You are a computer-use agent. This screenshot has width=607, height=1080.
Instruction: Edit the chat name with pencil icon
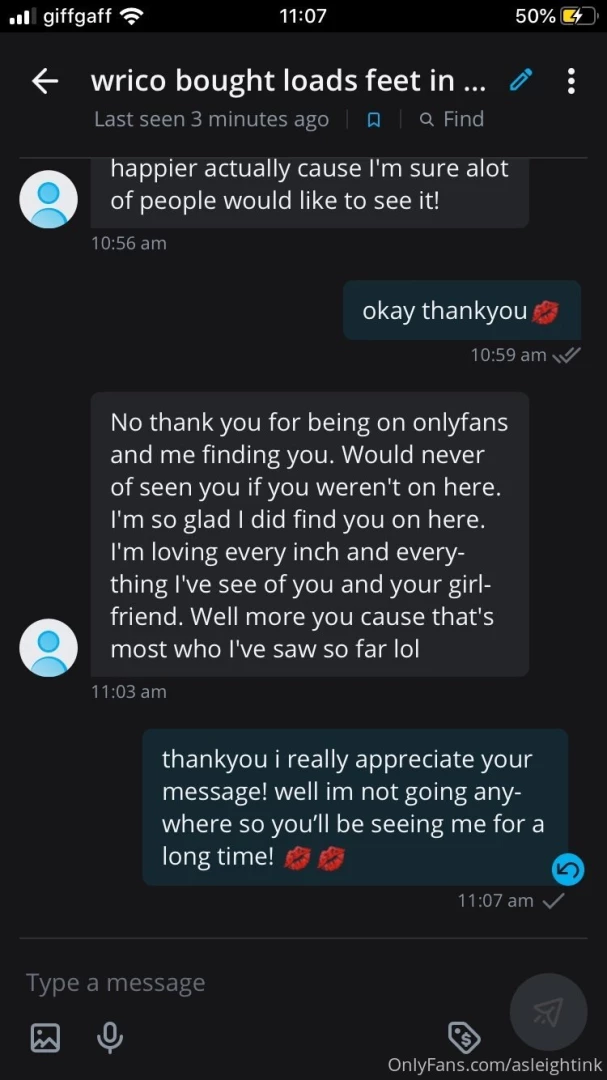(521, 81)
